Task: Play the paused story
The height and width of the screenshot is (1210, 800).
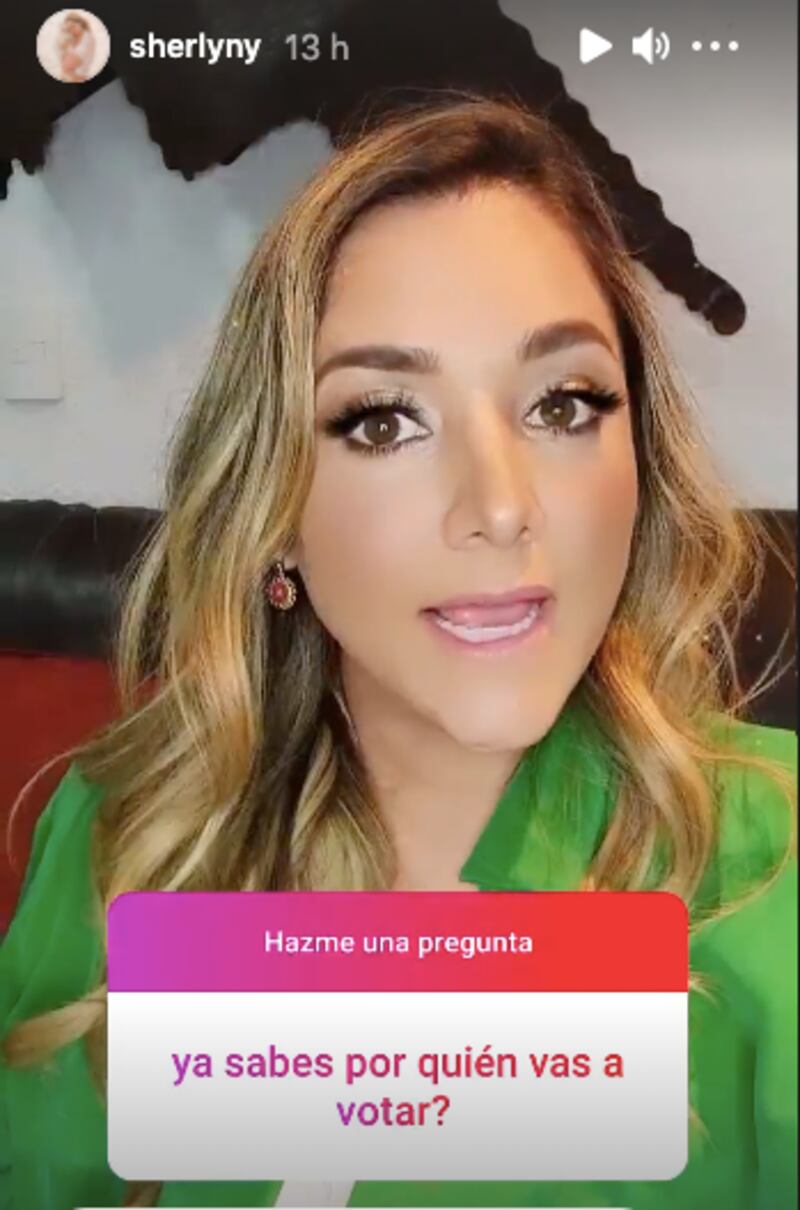Action: pyautogui.click(x=595, y=46)
